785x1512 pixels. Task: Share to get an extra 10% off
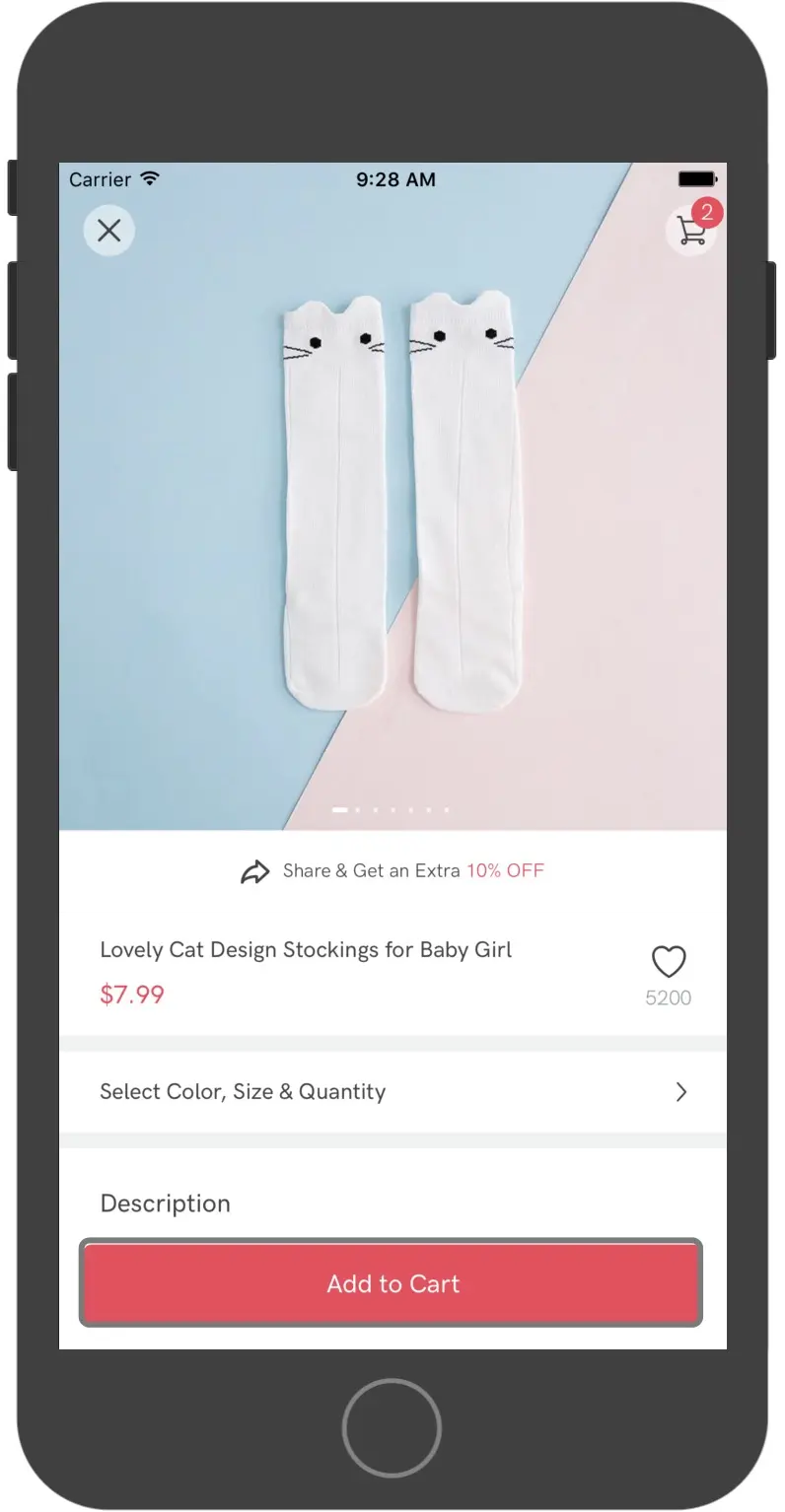392,871
